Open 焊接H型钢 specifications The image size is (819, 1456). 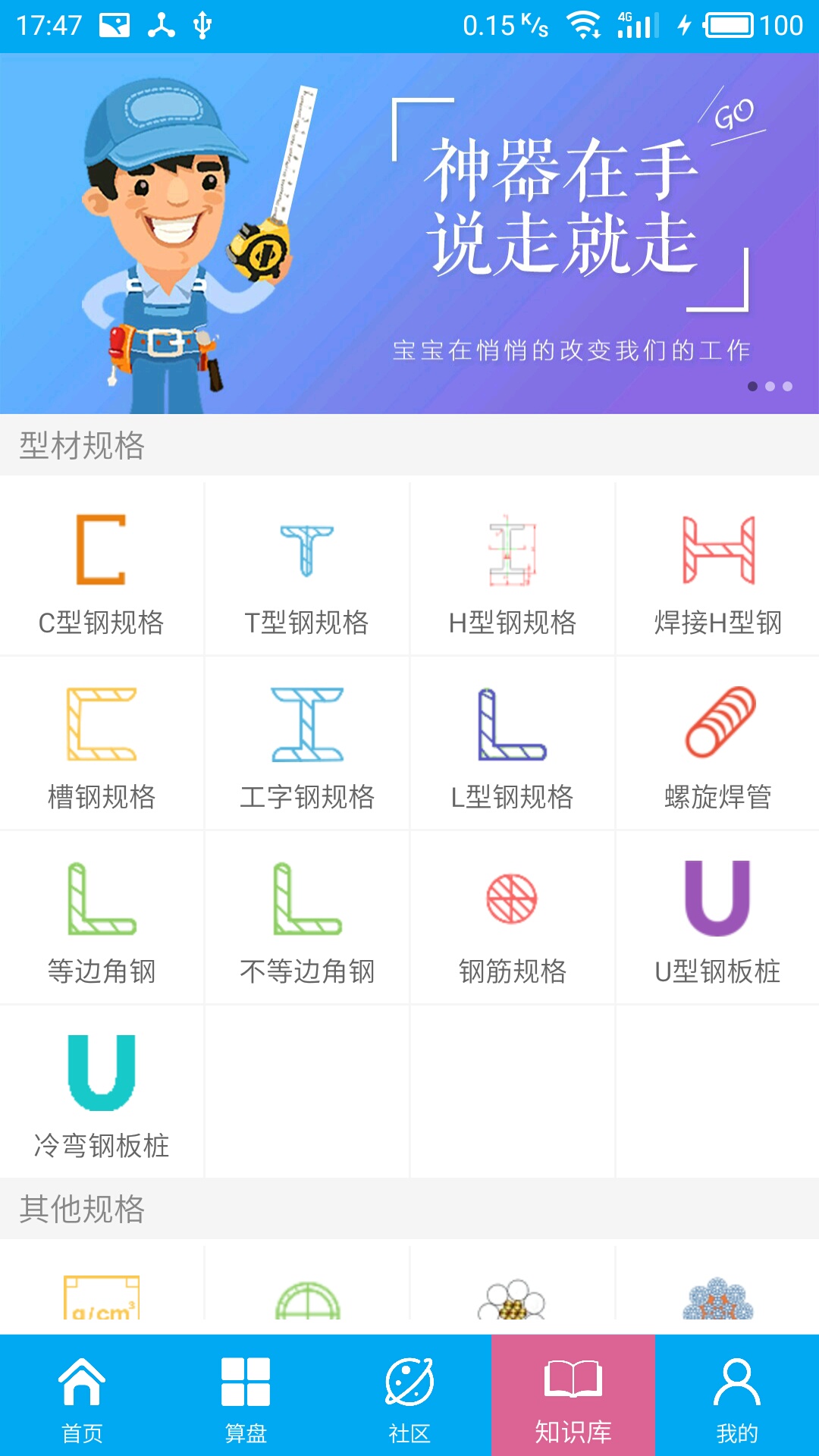click(717, 570)
